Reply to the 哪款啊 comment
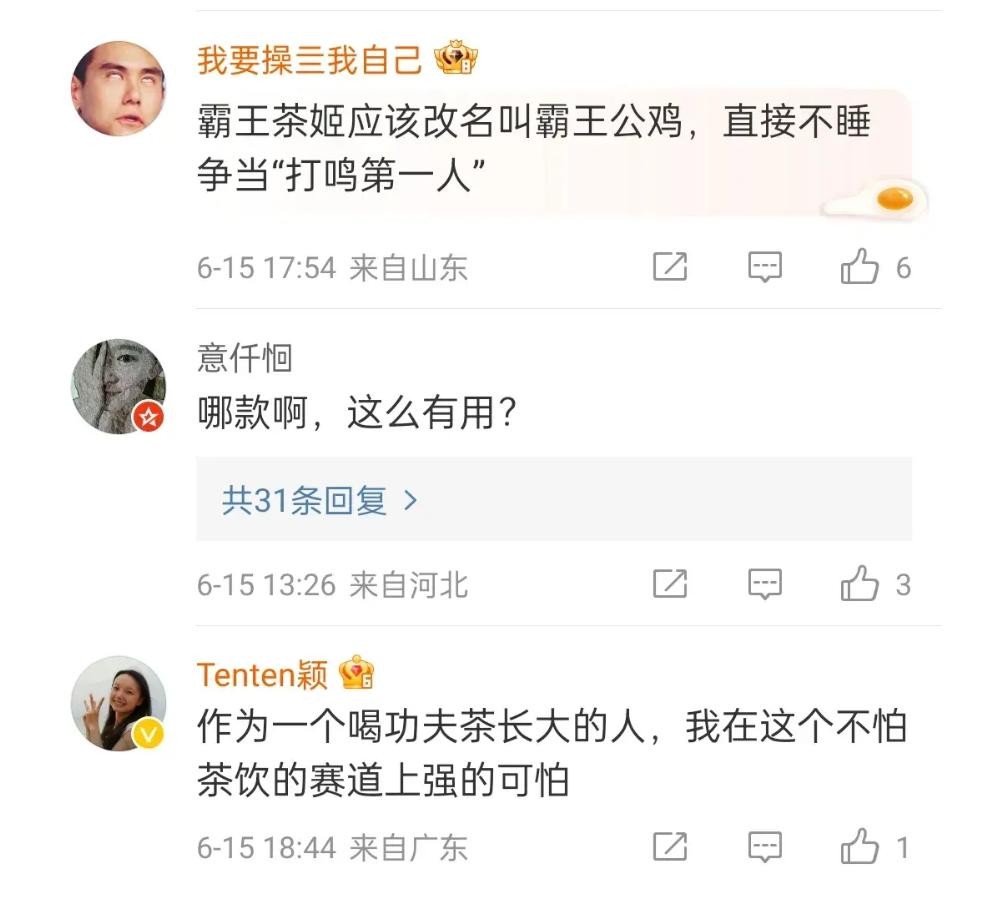The height and width of the screenshot is (903, 987). (x=765, y=584)
